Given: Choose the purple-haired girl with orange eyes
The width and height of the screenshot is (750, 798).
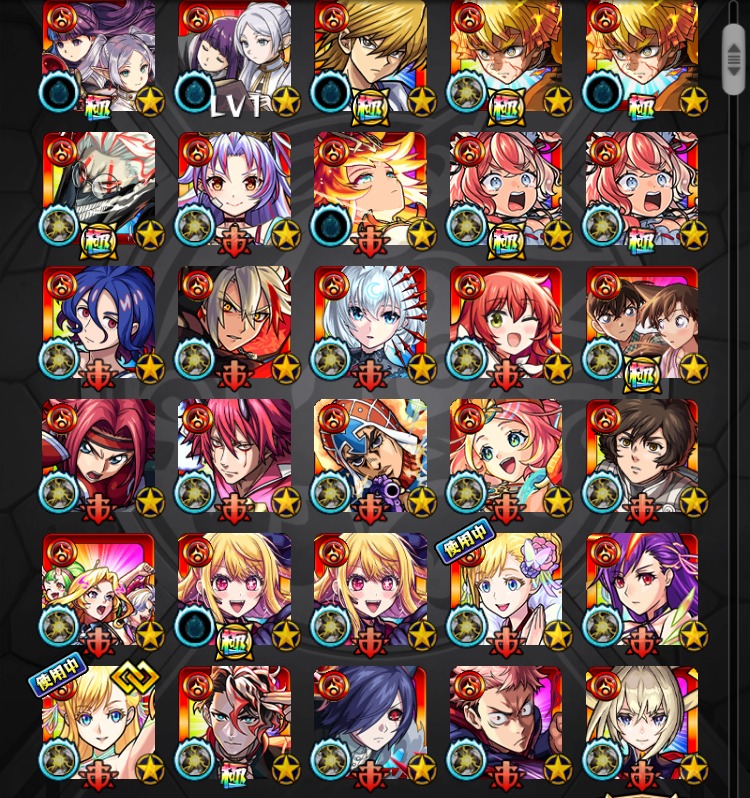Looking at the screenshot, I should [x=235, y=190].
